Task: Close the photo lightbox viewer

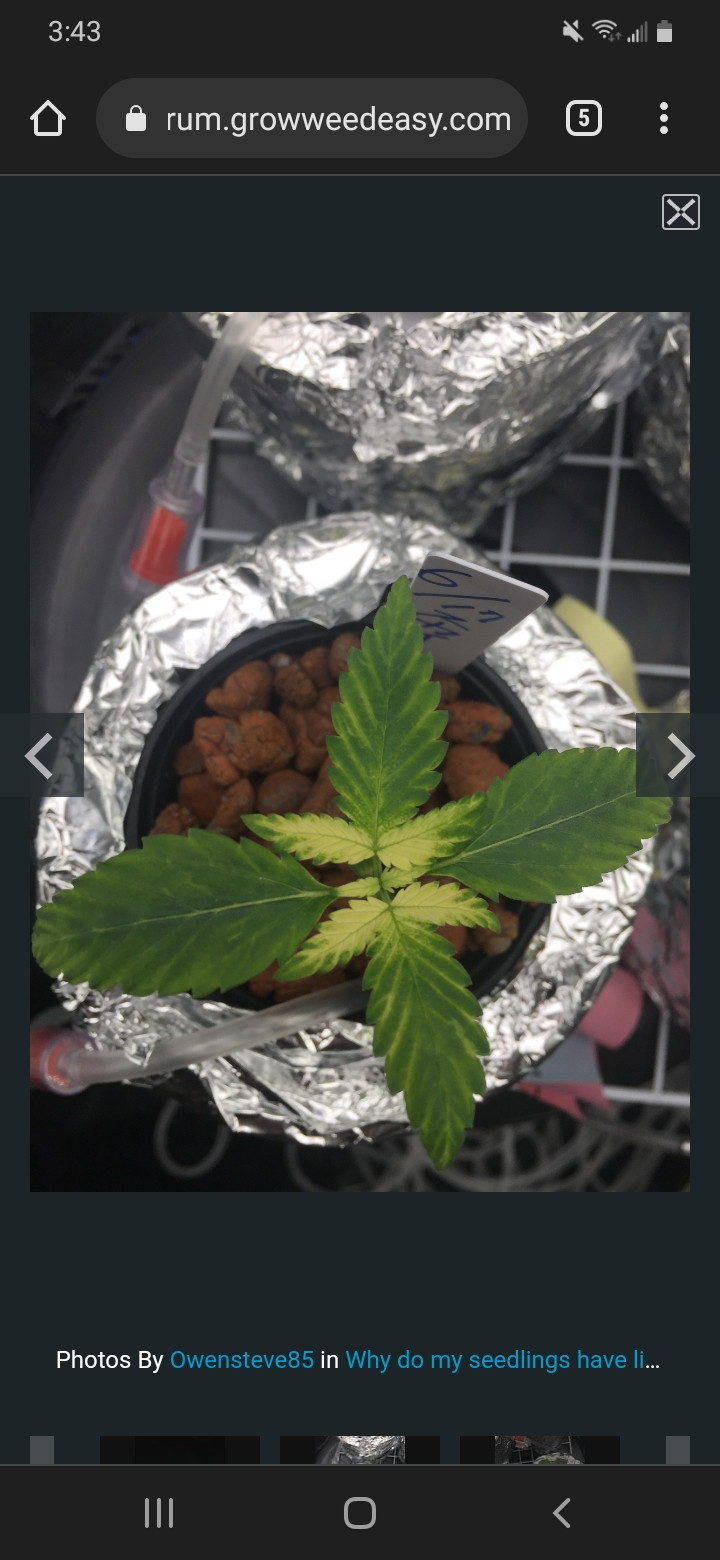Action: 680,212
